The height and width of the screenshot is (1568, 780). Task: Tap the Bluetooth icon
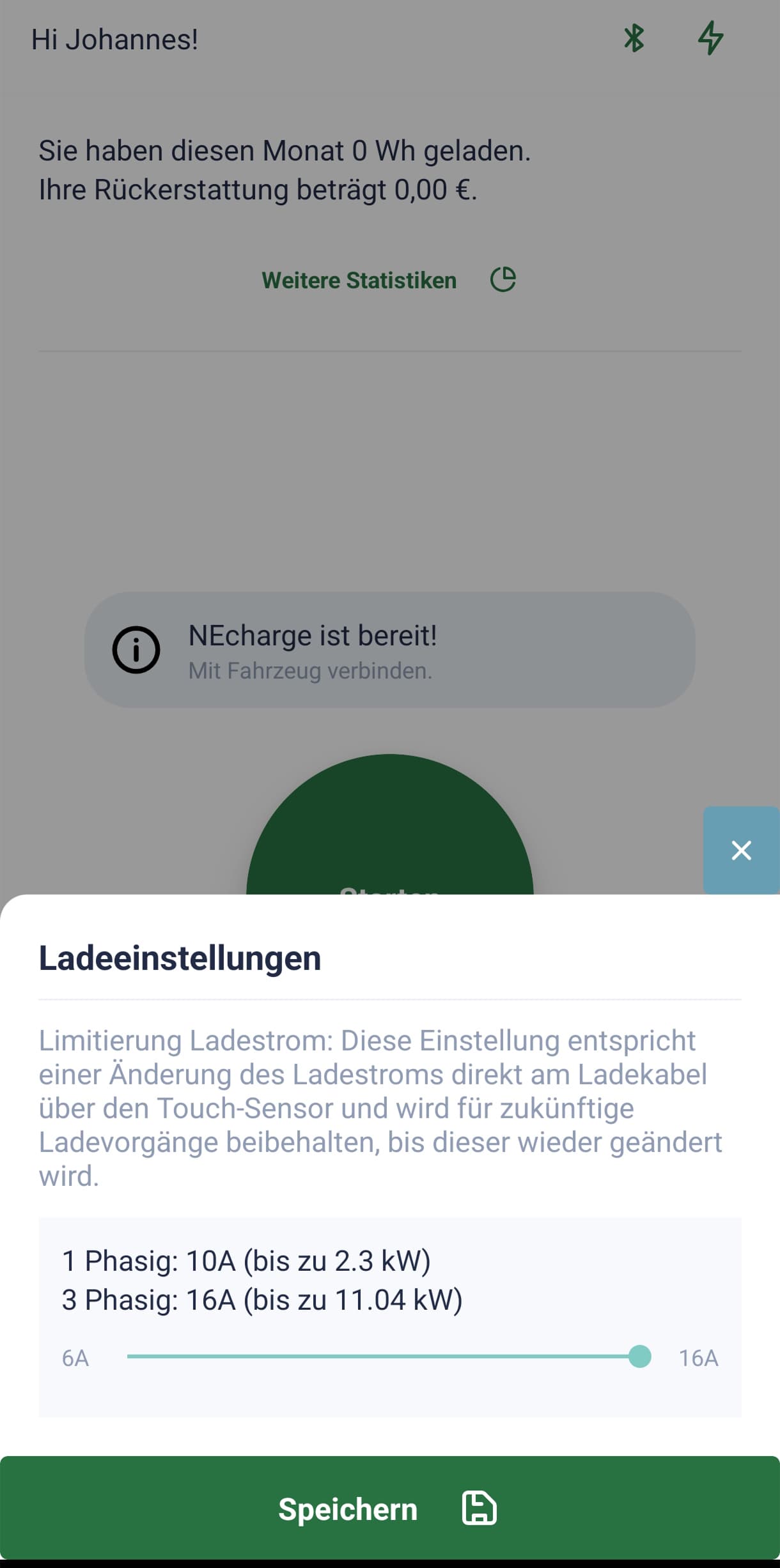(634, 38)
